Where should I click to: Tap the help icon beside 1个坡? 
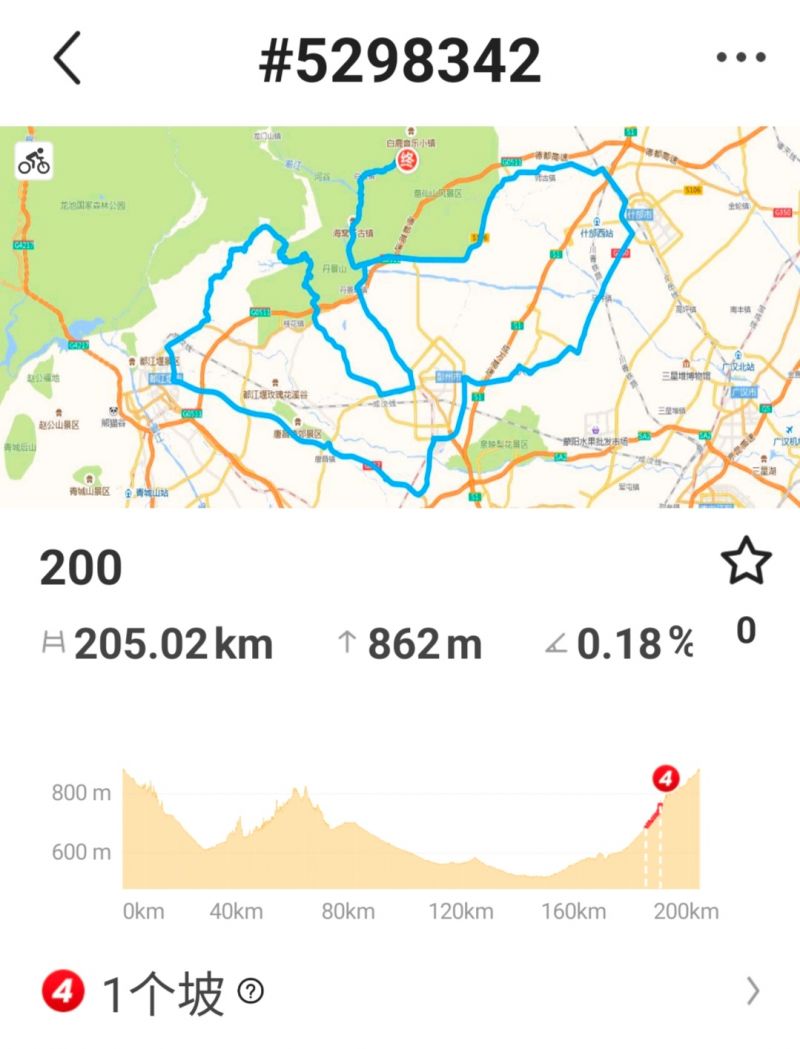coord(251,992)
